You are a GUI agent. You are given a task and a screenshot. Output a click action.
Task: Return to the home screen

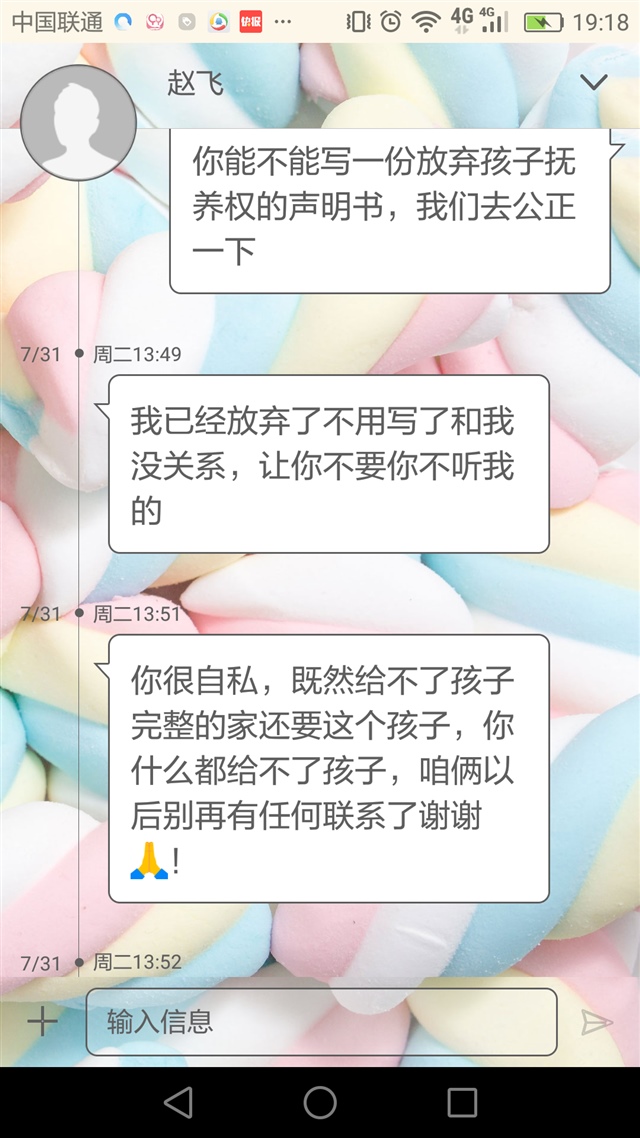[x=320, y=1102]
